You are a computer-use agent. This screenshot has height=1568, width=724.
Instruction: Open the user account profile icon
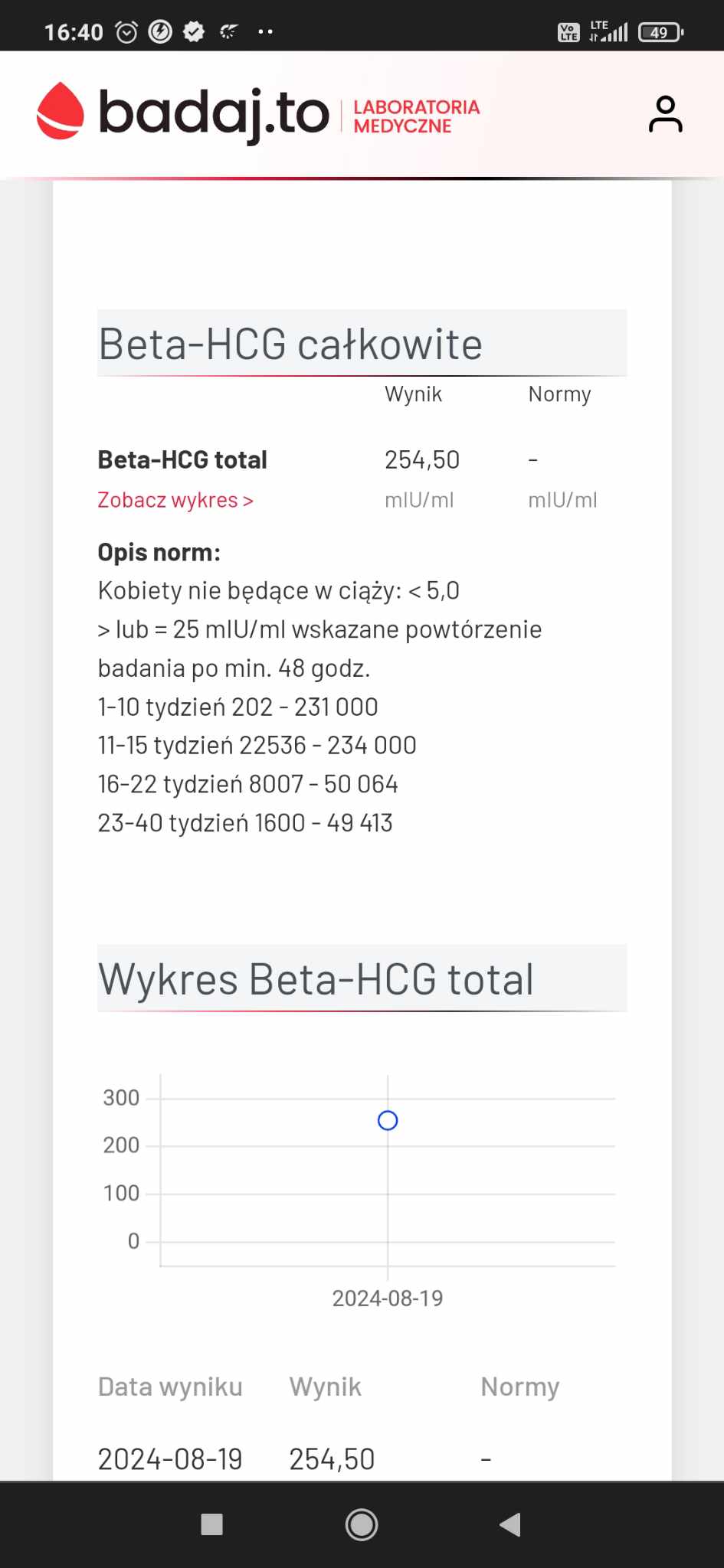coord(665,114)
